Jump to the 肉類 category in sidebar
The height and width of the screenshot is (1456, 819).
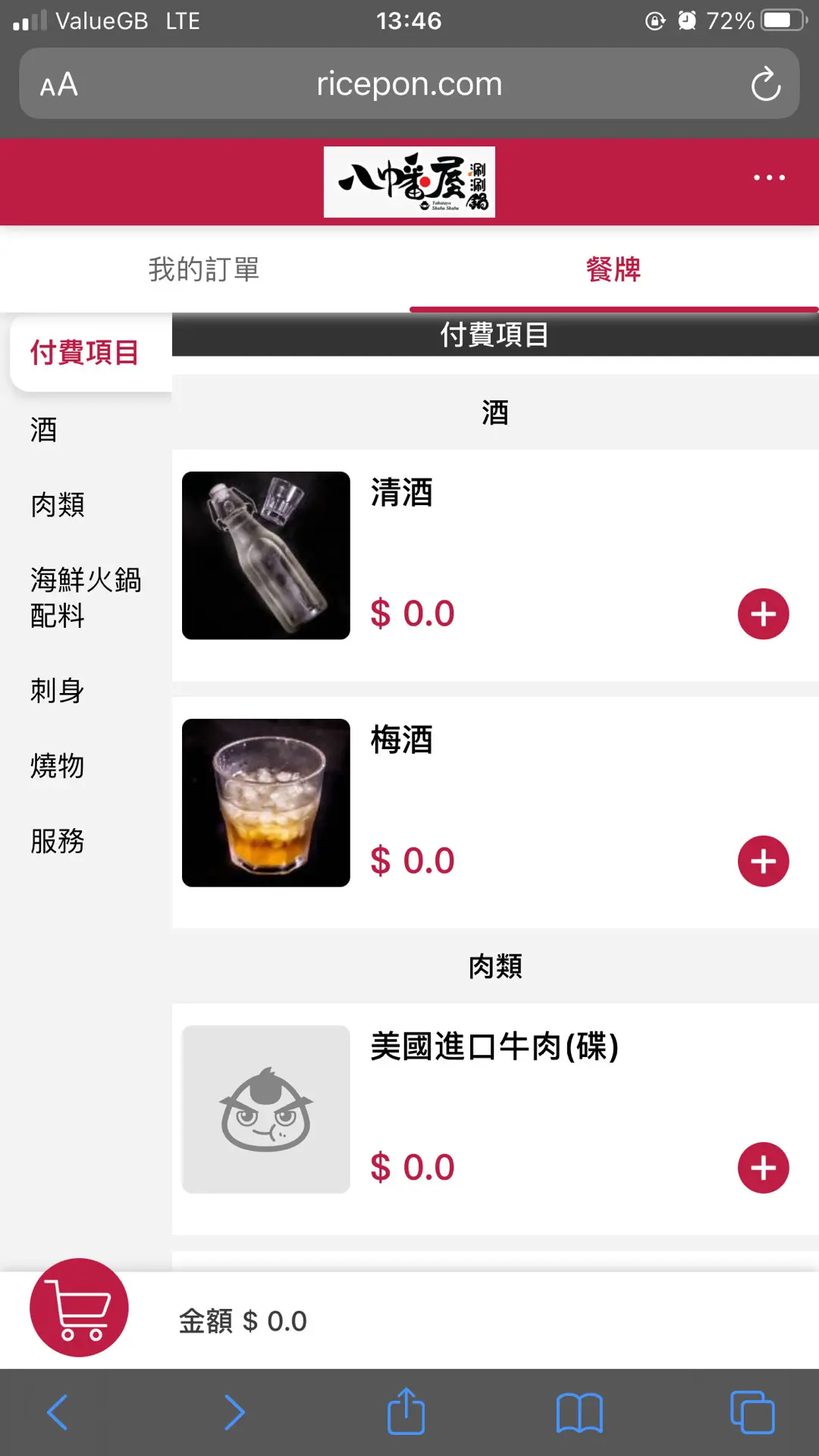click(x=58, y=504)
